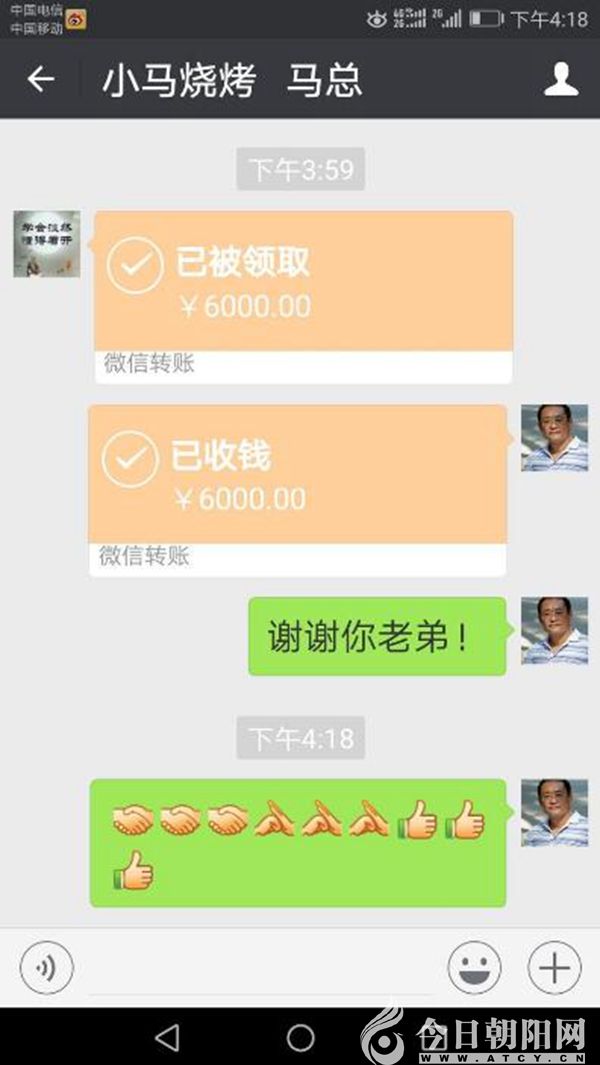Open the plus attachments menu

(554, 968)
